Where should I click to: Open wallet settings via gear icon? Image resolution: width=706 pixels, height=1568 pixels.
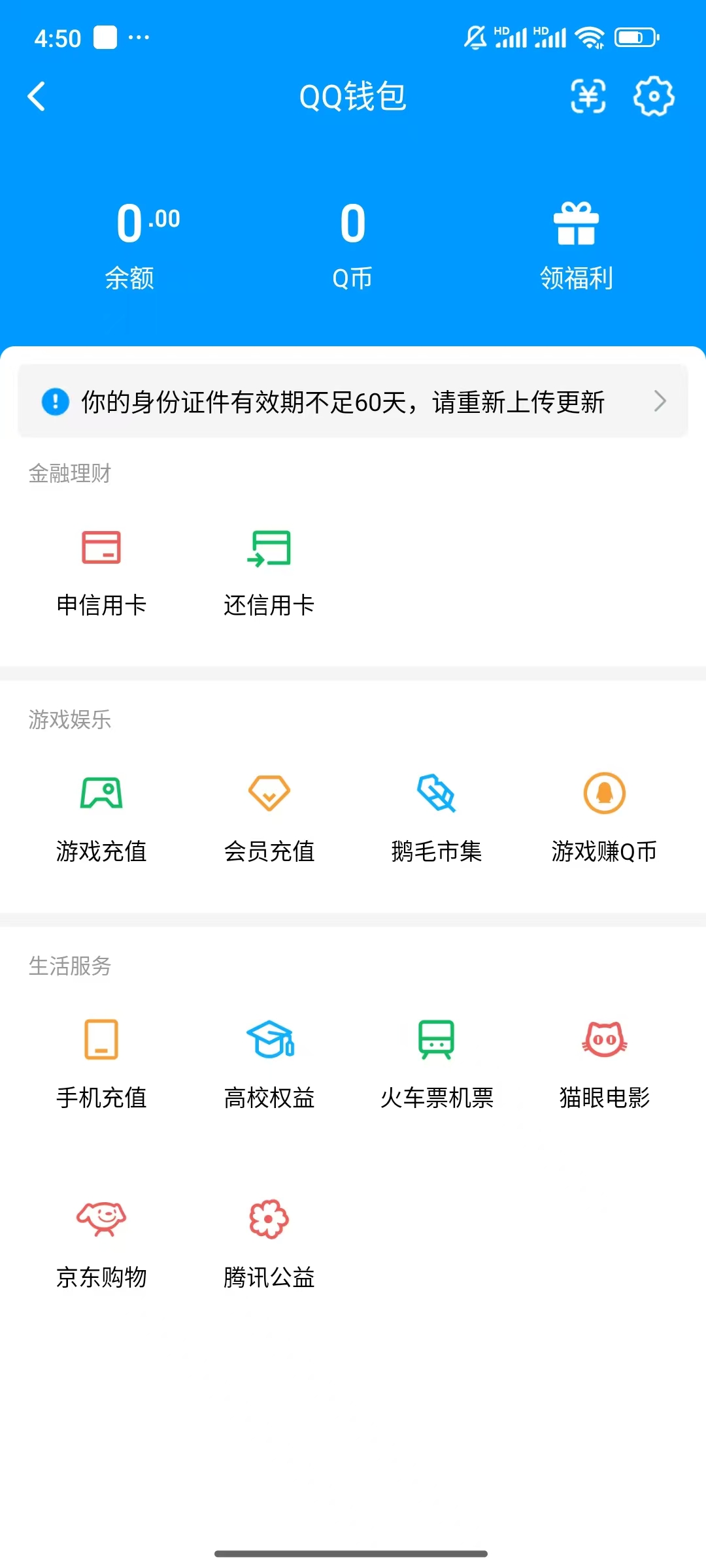(x=653, y=97)
